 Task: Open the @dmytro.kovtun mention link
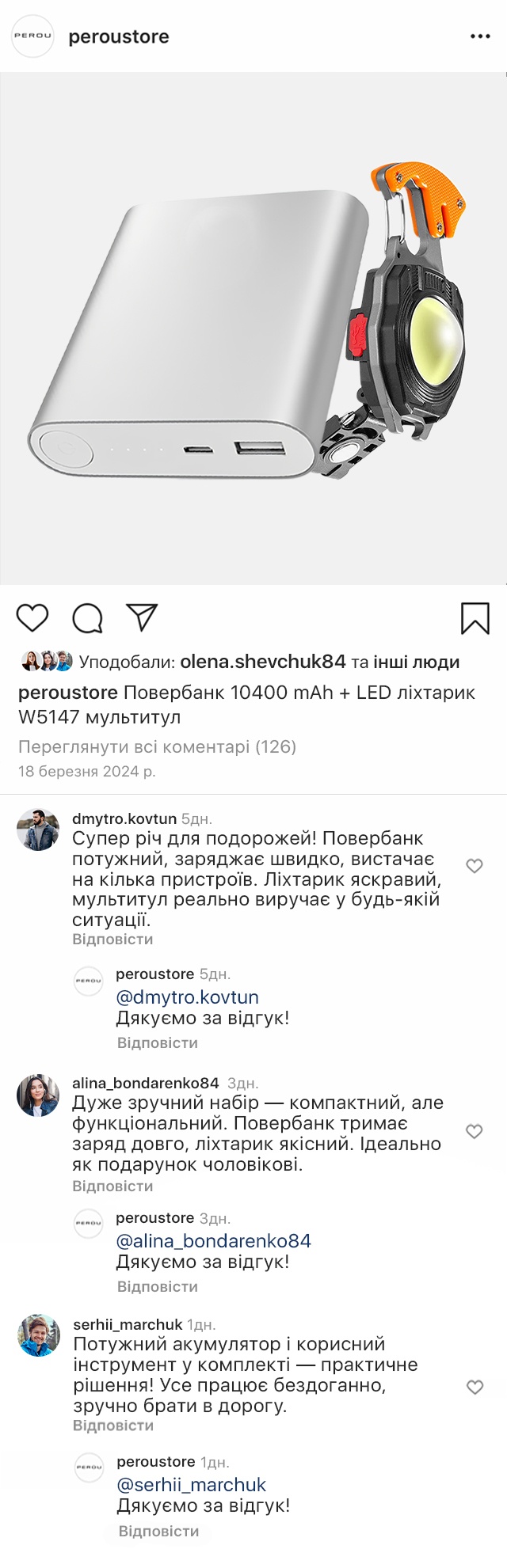pos(188,997)
